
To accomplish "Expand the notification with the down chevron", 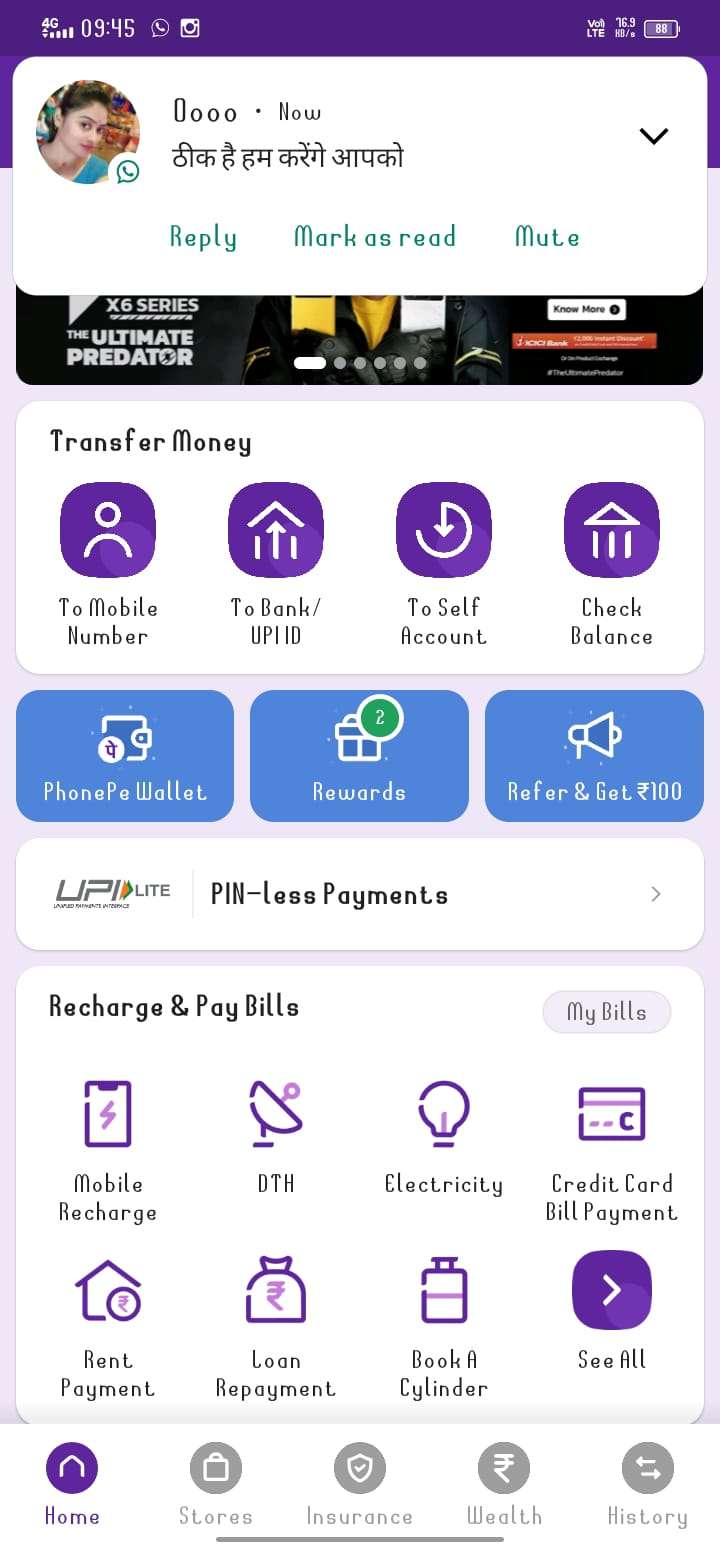I will point(653,136).
